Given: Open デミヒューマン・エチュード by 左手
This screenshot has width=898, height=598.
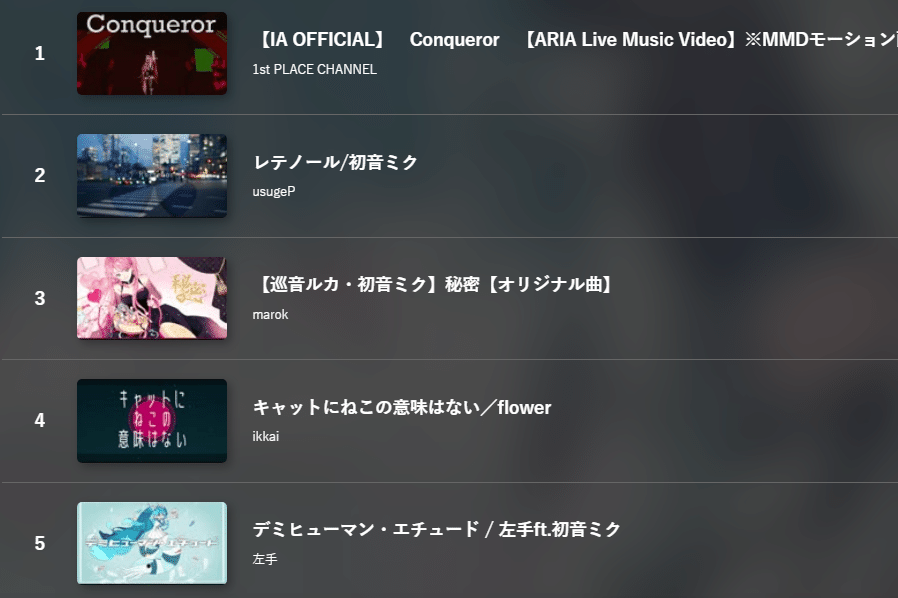Looking at the screenshot, I should point(437,530).
